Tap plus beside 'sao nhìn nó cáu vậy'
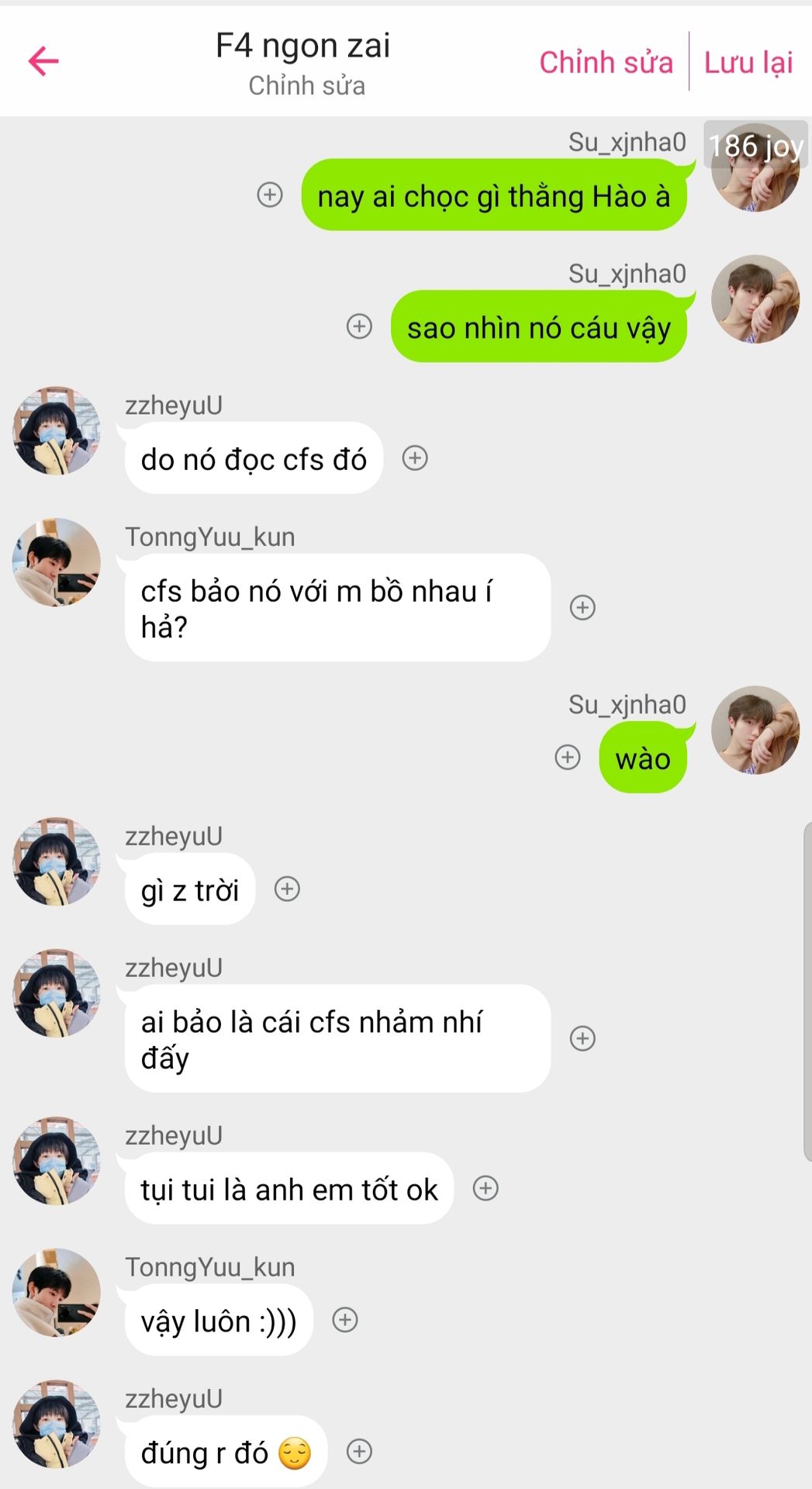 pos(359,326)
